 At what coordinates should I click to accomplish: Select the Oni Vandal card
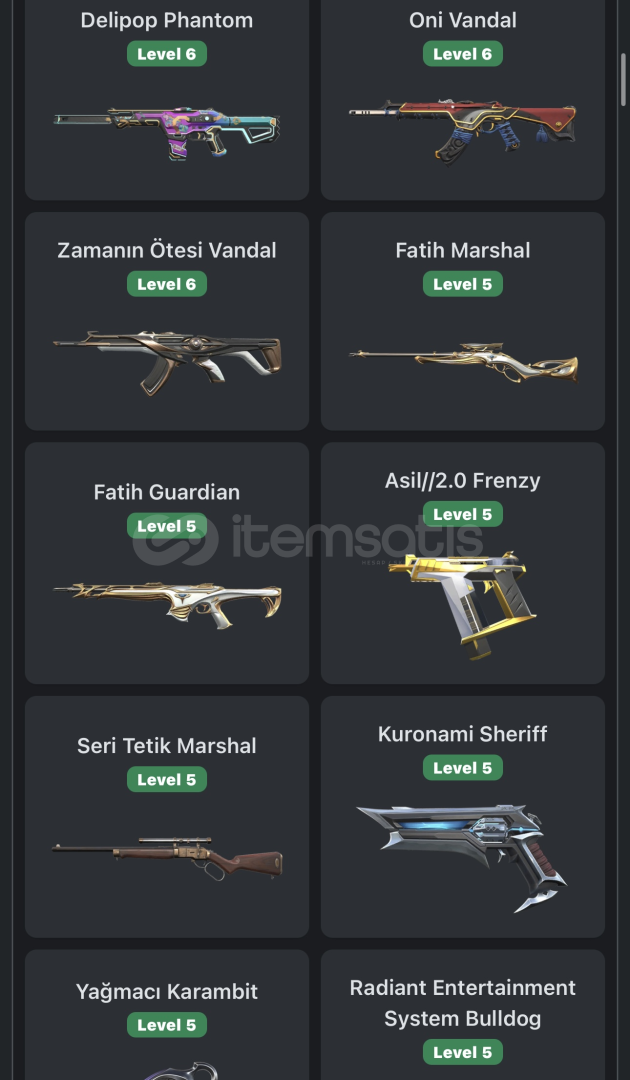pyautogui.click(x=463, y=100)
